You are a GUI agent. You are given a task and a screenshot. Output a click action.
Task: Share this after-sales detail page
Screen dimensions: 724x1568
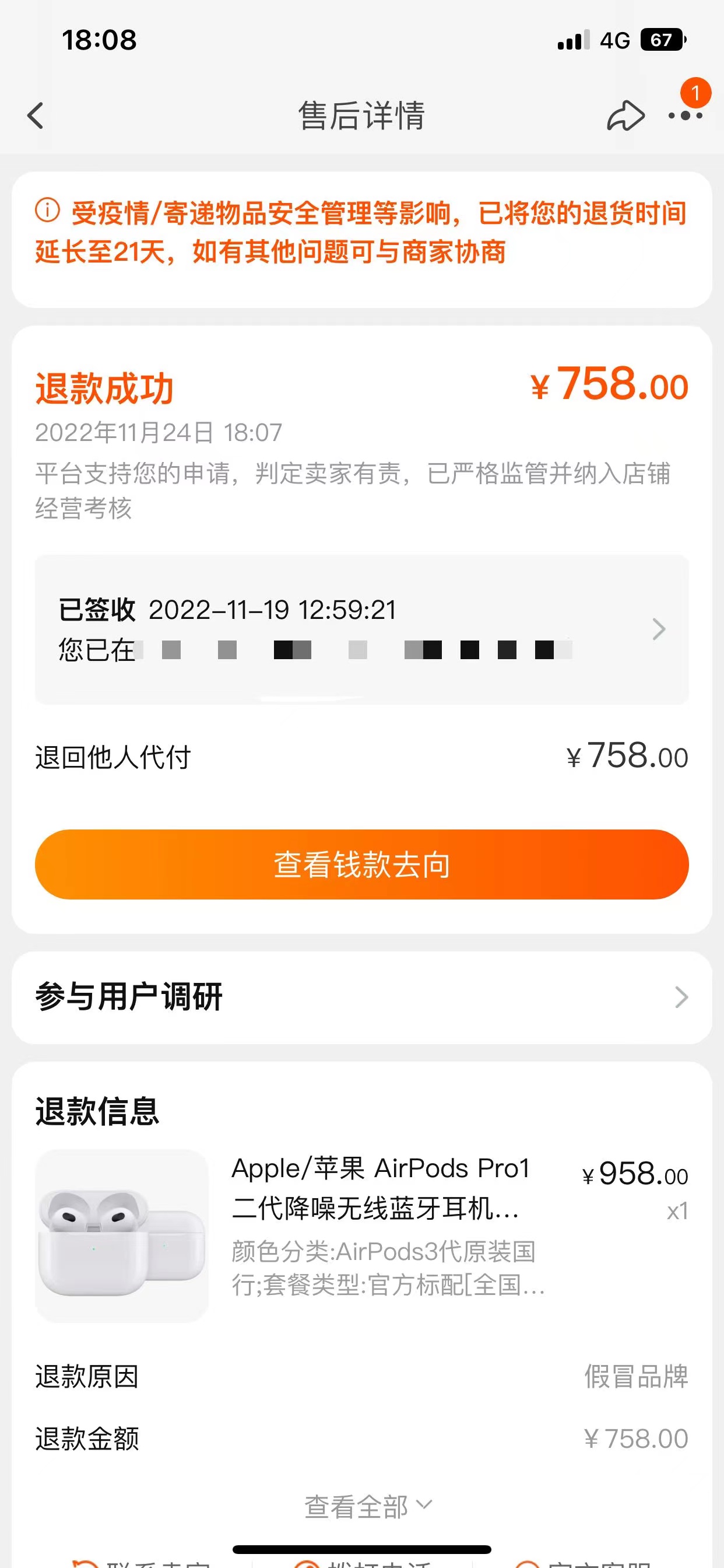pos(625,116)
